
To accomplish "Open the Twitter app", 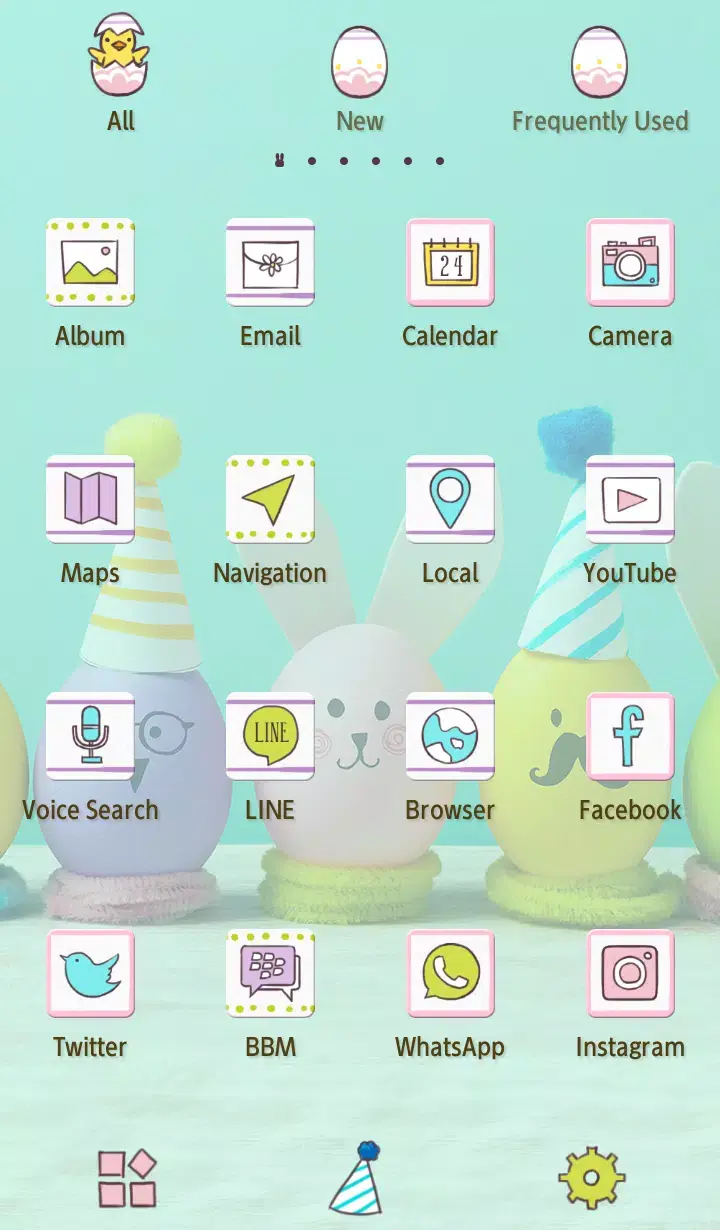I will (x=90, y=974).
